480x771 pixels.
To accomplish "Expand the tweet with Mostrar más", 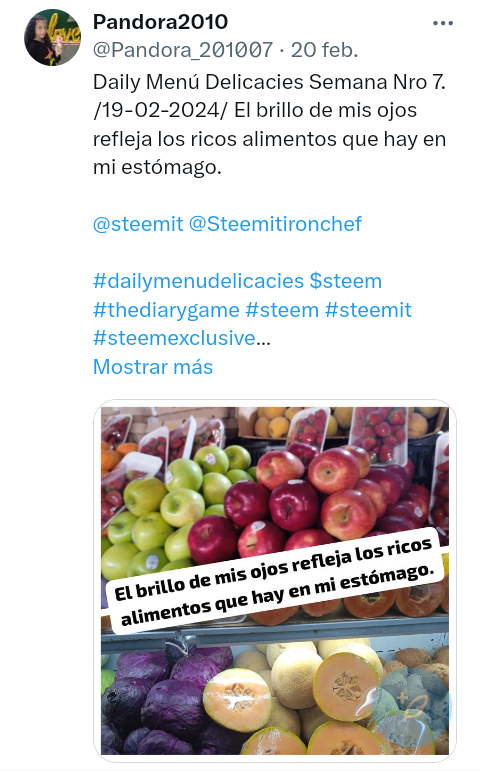I will (x=153, y=367).
